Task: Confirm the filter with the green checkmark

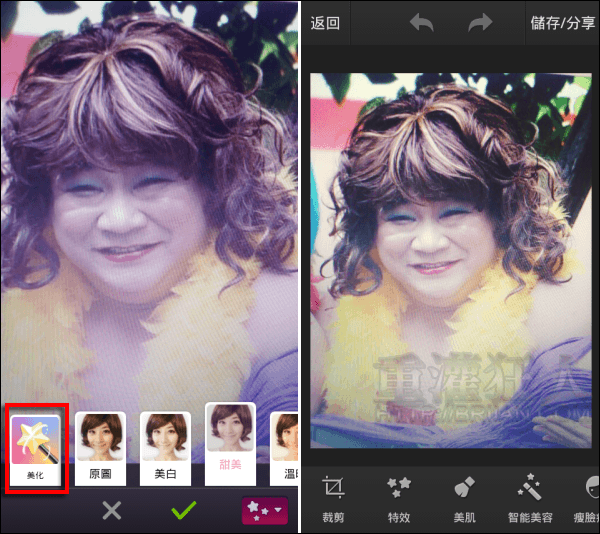Action: point(183,510)
